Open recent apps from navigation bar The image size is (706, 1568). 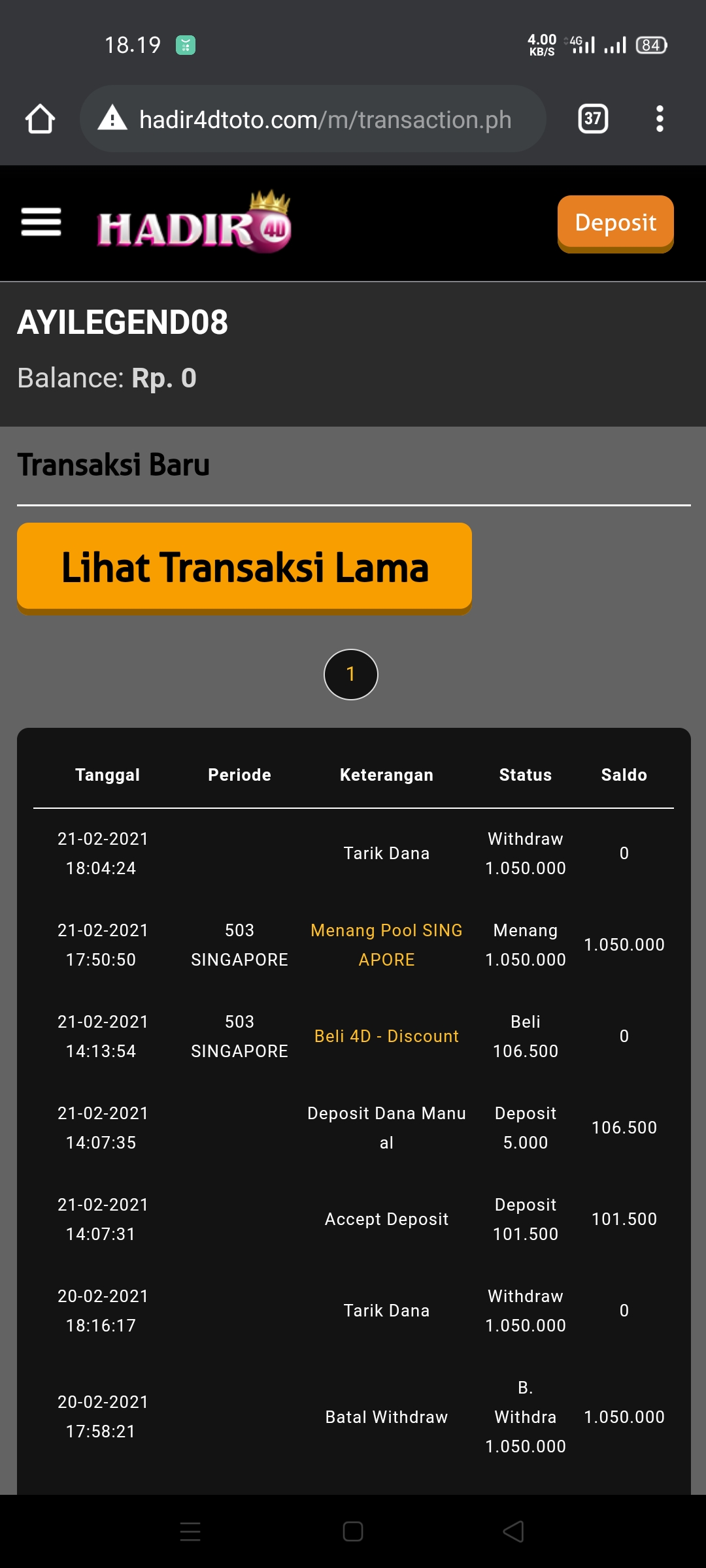click(x=190, y=1531)
